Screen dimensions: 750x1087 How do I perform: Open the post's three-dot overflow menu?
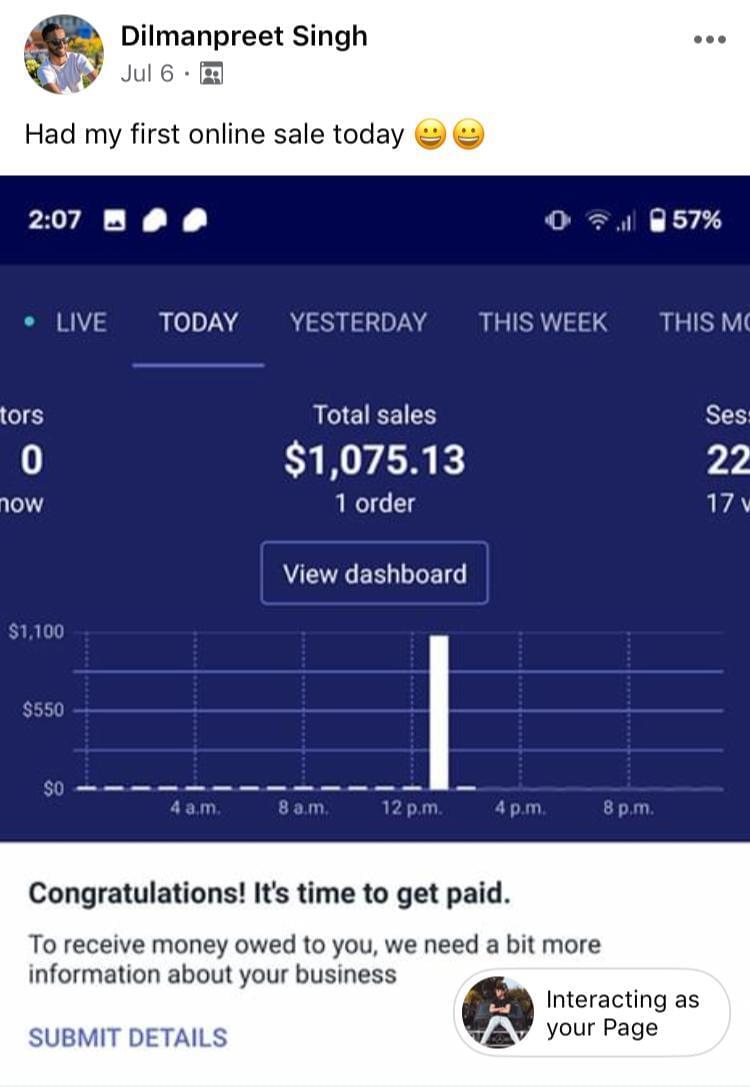click(x=709, y=40)
